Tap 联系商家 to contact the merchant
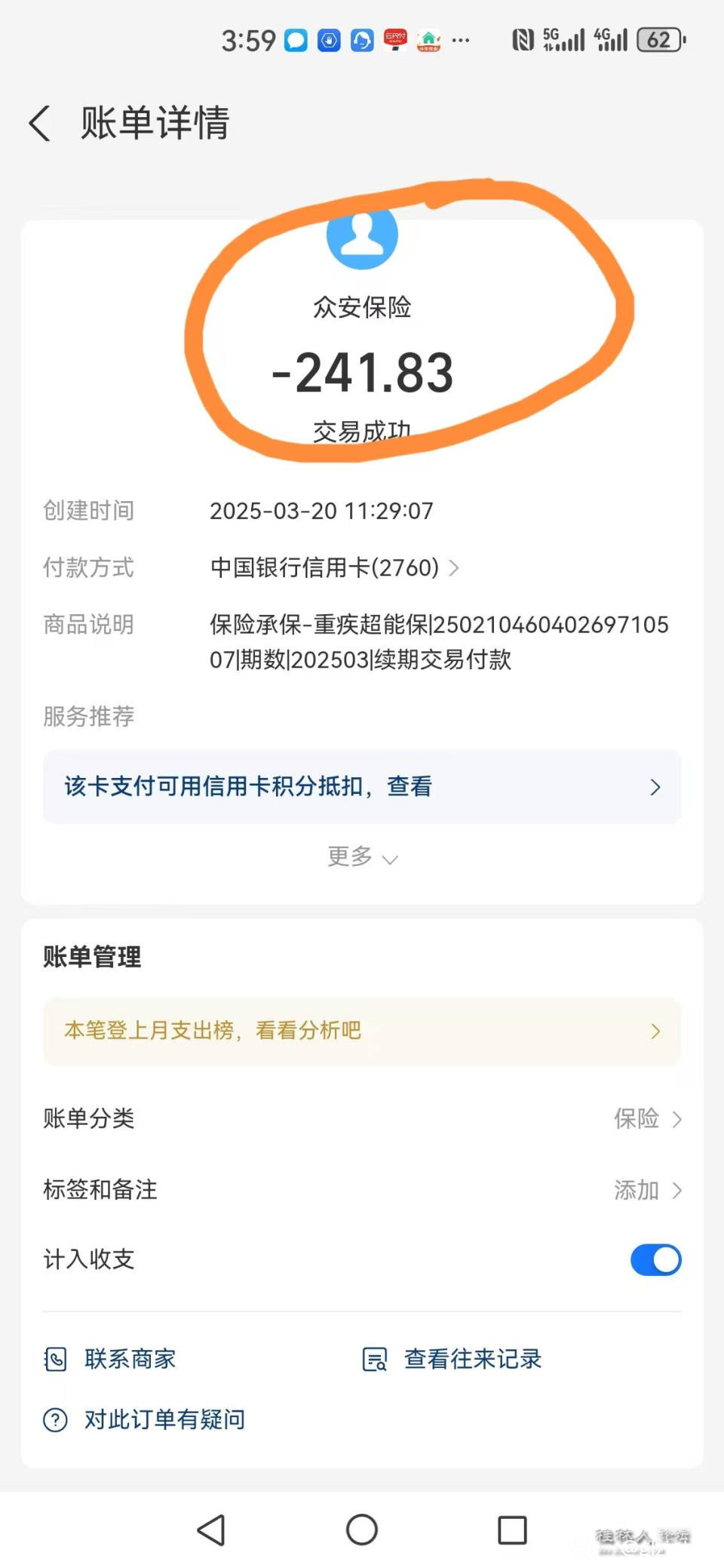The image size is (724, 1568). click(111, 1359)
